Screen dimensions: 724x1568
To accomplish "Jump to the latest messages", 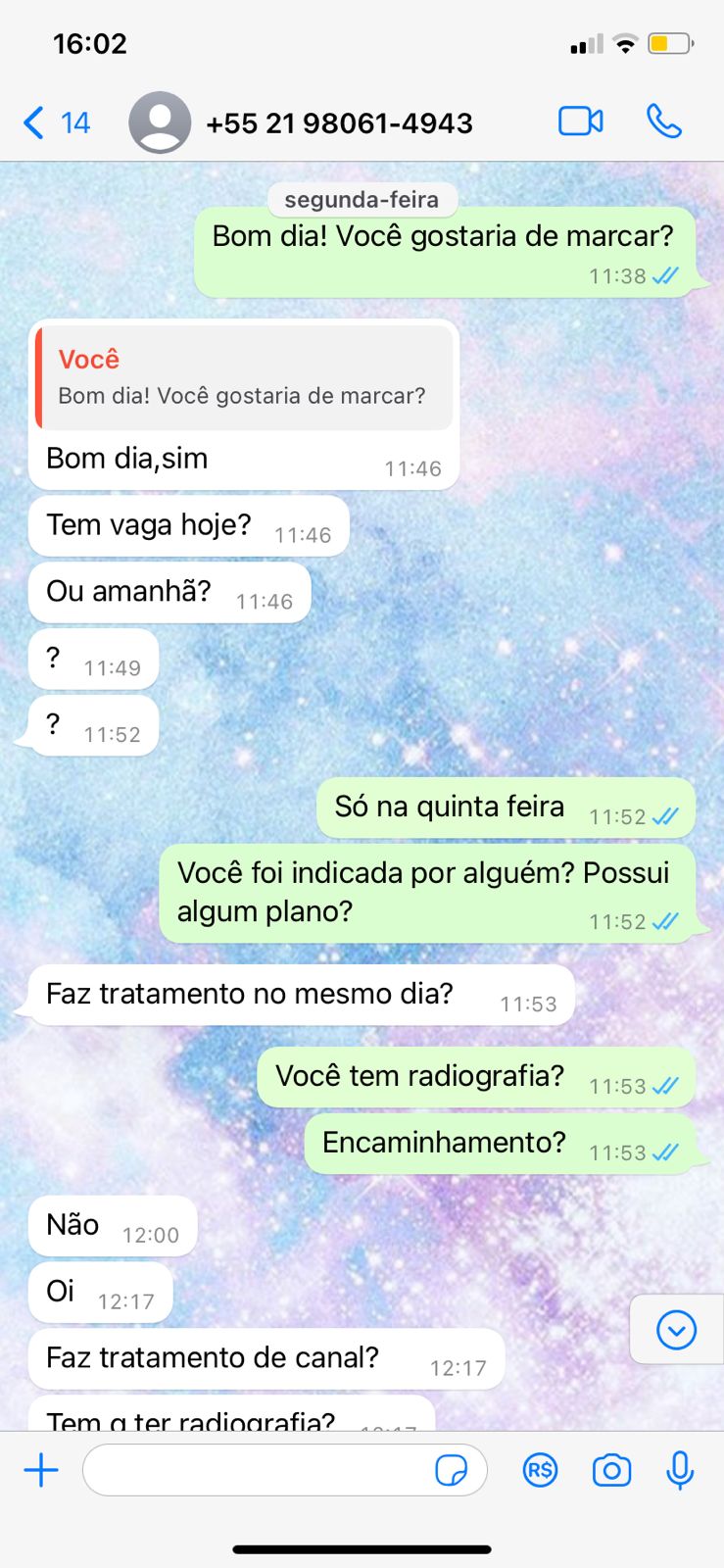I will (676, 1330).
